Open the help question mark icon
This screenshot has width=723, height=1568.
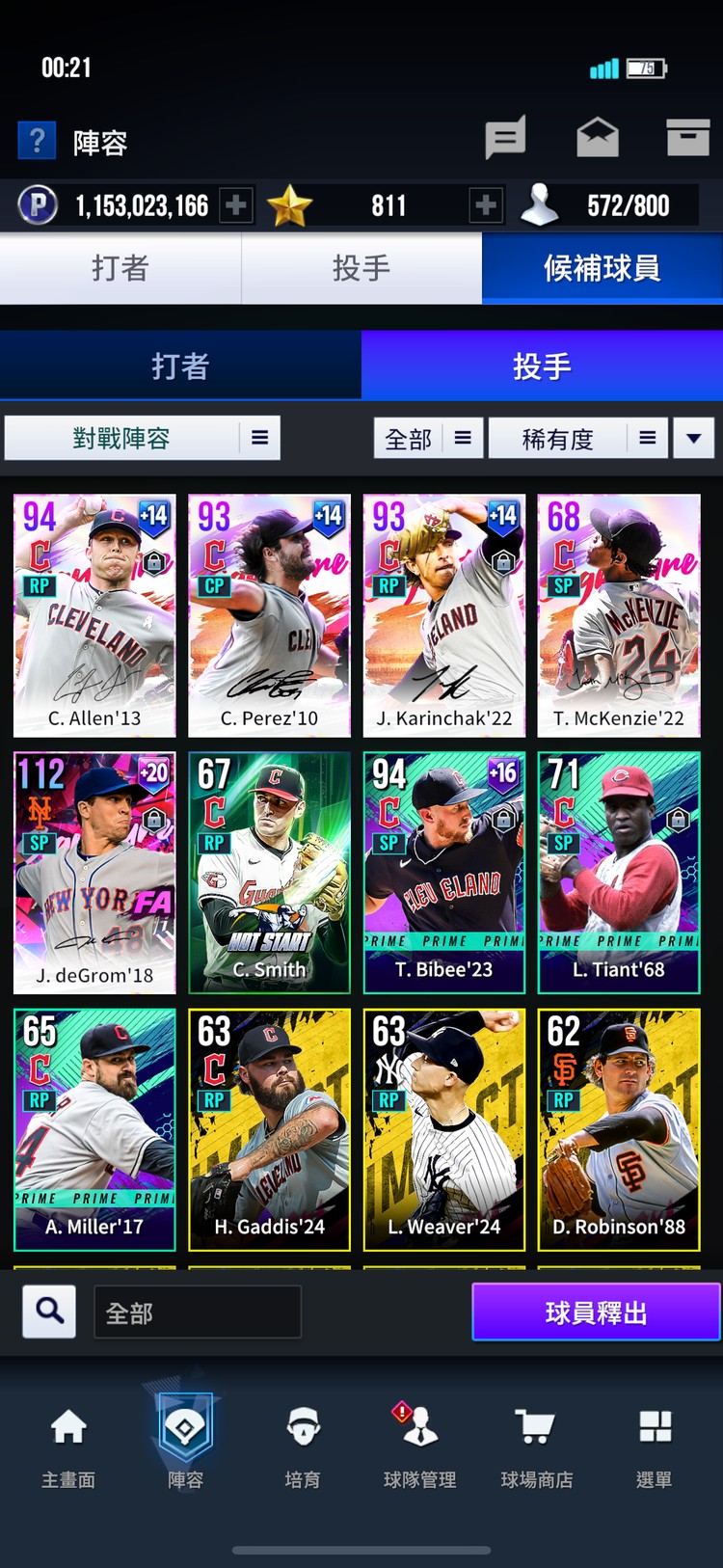[x=37, y=142]
